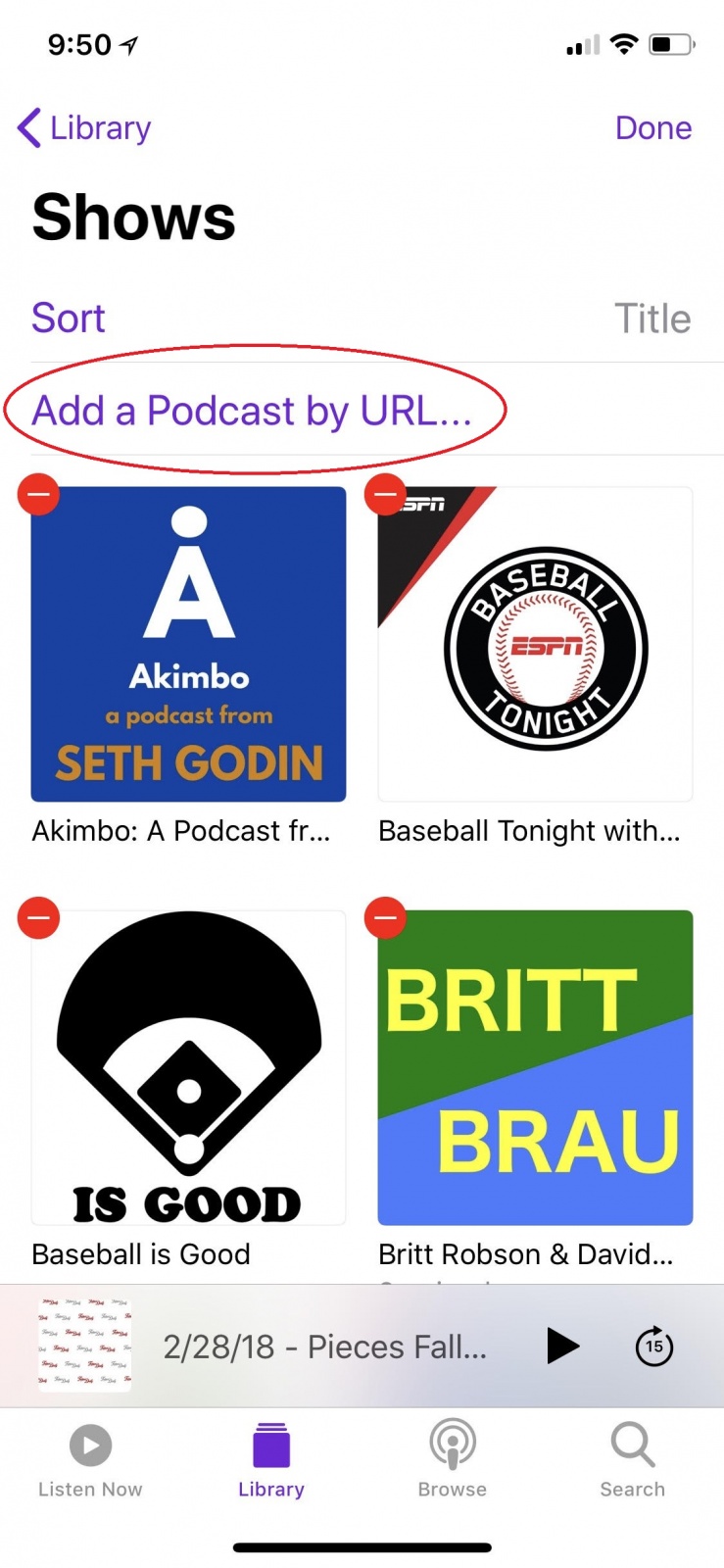Image resolution: width=724 pixels, height=1568 pixels.
Task: Skip forward 15 seconds
Action: [653, 1346]
